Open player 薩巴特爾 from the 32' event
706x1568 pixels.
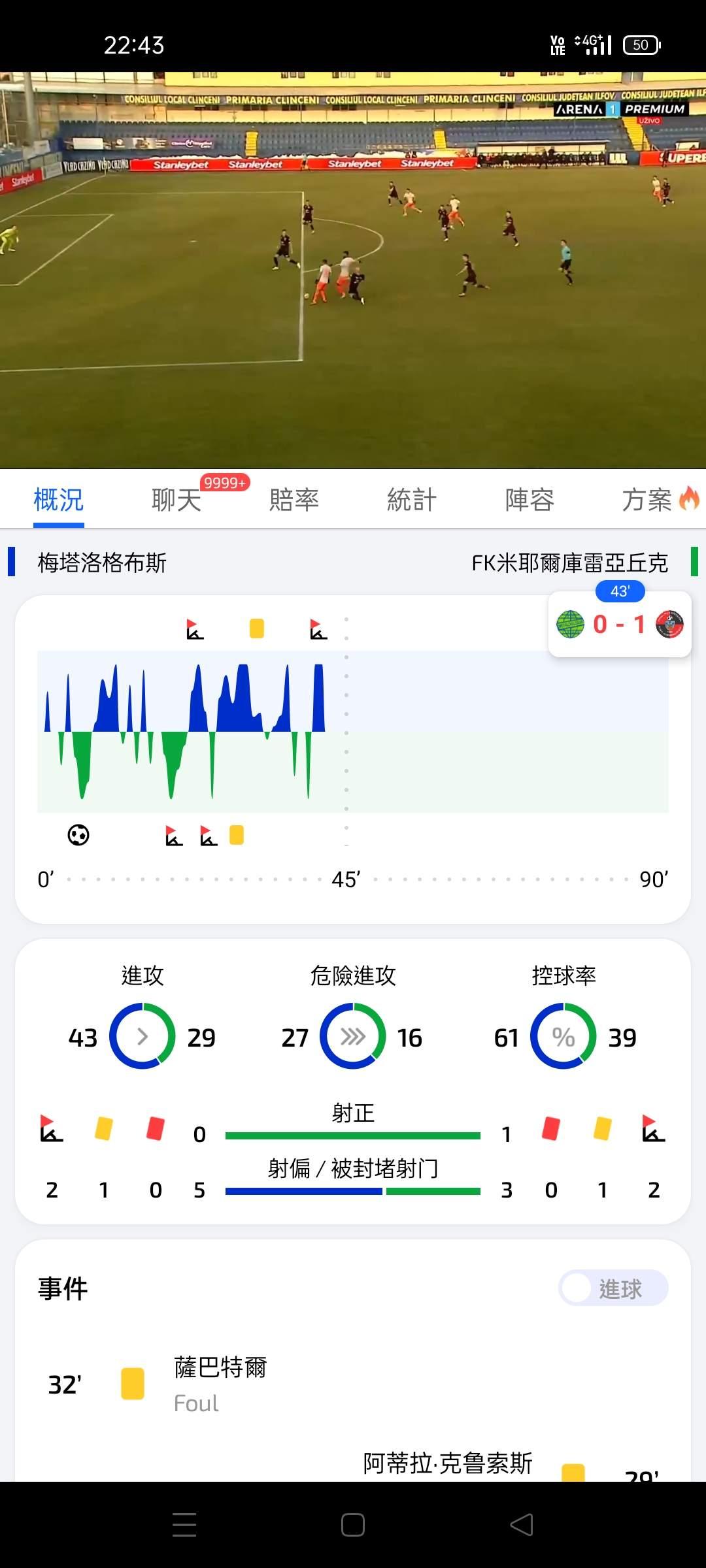[x=220, y=1367]
